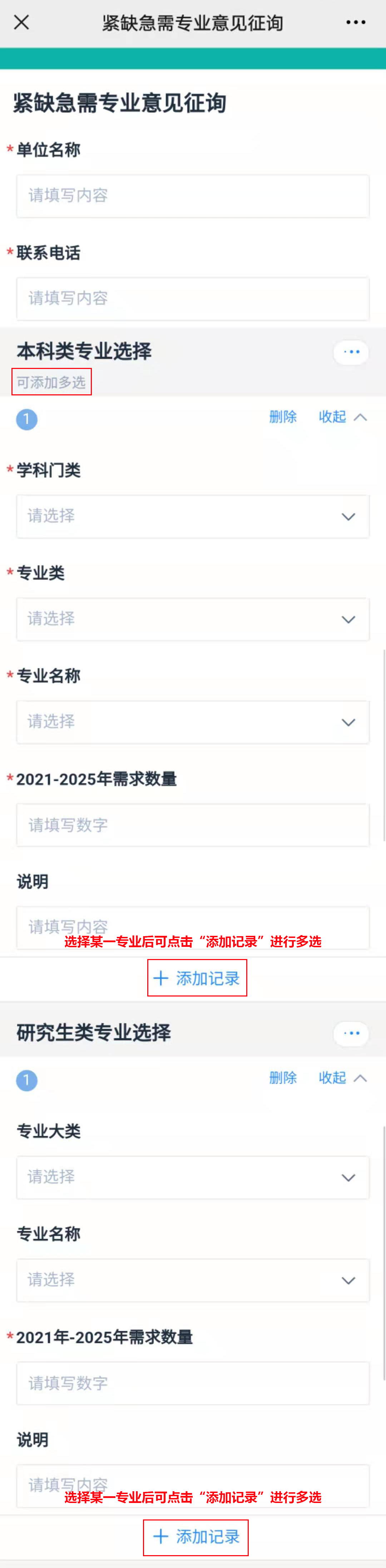Viewport: 386px width, 1568px height.
Task: Open the 专业类 dropdown
Action: (192, 619)
